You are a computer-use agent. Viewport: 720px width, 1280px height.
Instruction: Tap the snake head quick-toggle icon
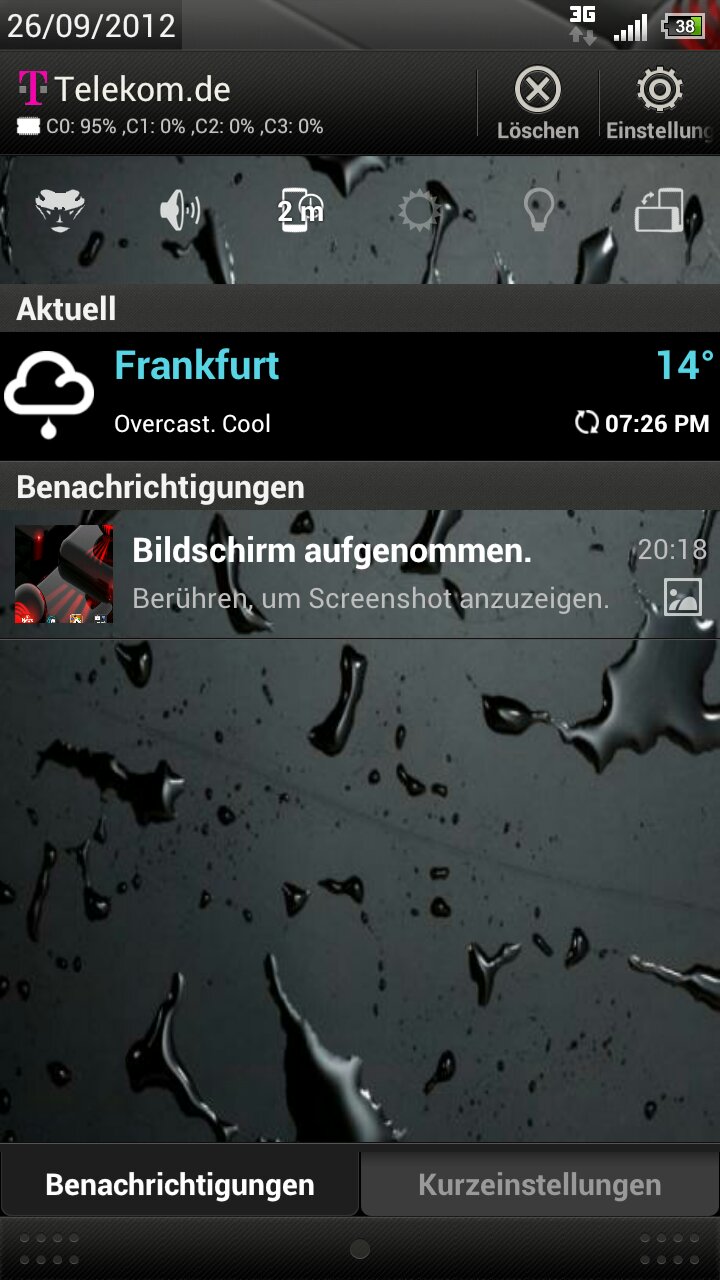pos(60,211)
